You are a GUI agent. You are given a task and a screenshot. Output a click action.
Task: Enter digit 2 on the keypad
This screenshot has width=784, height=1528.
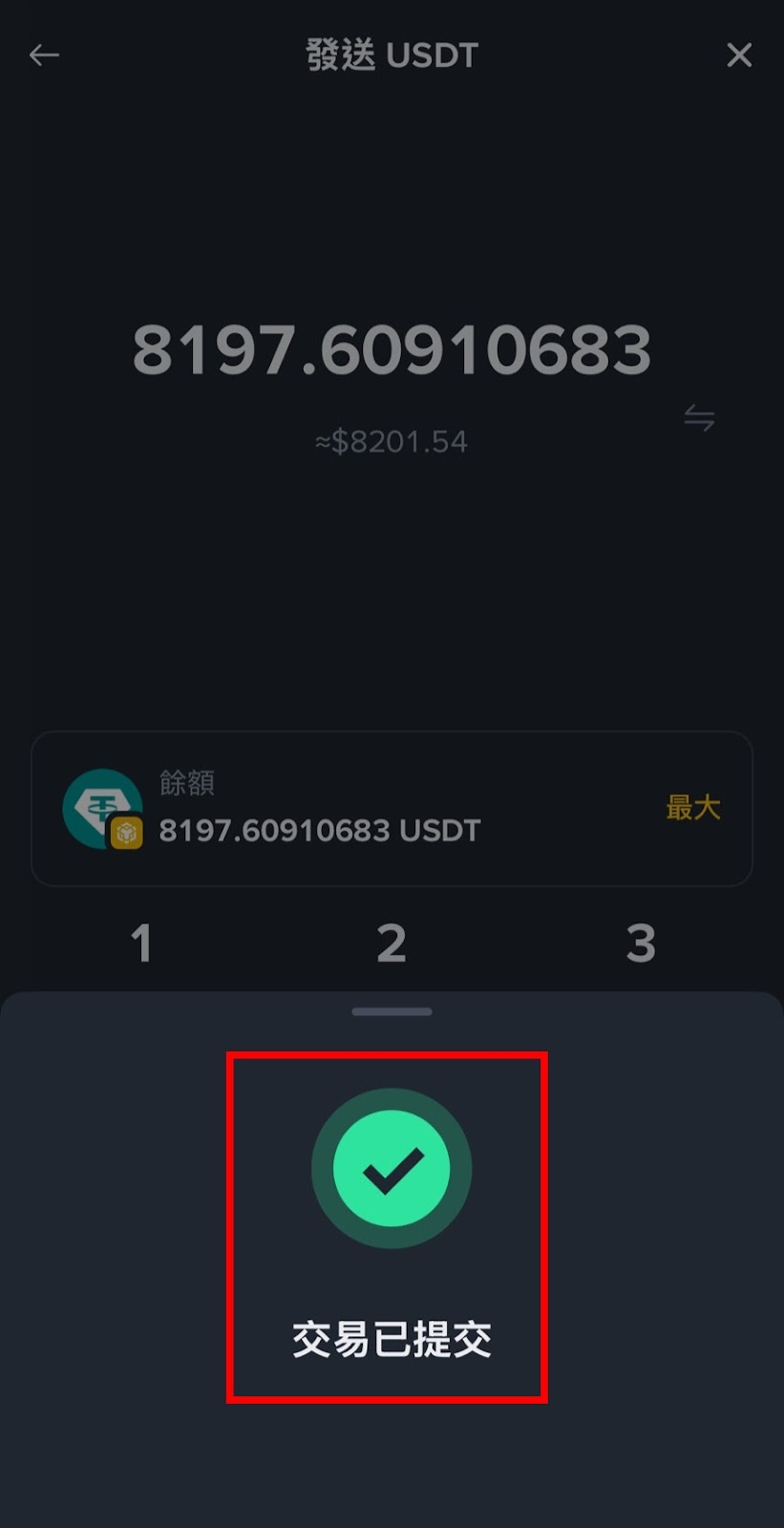pos(392,944)
